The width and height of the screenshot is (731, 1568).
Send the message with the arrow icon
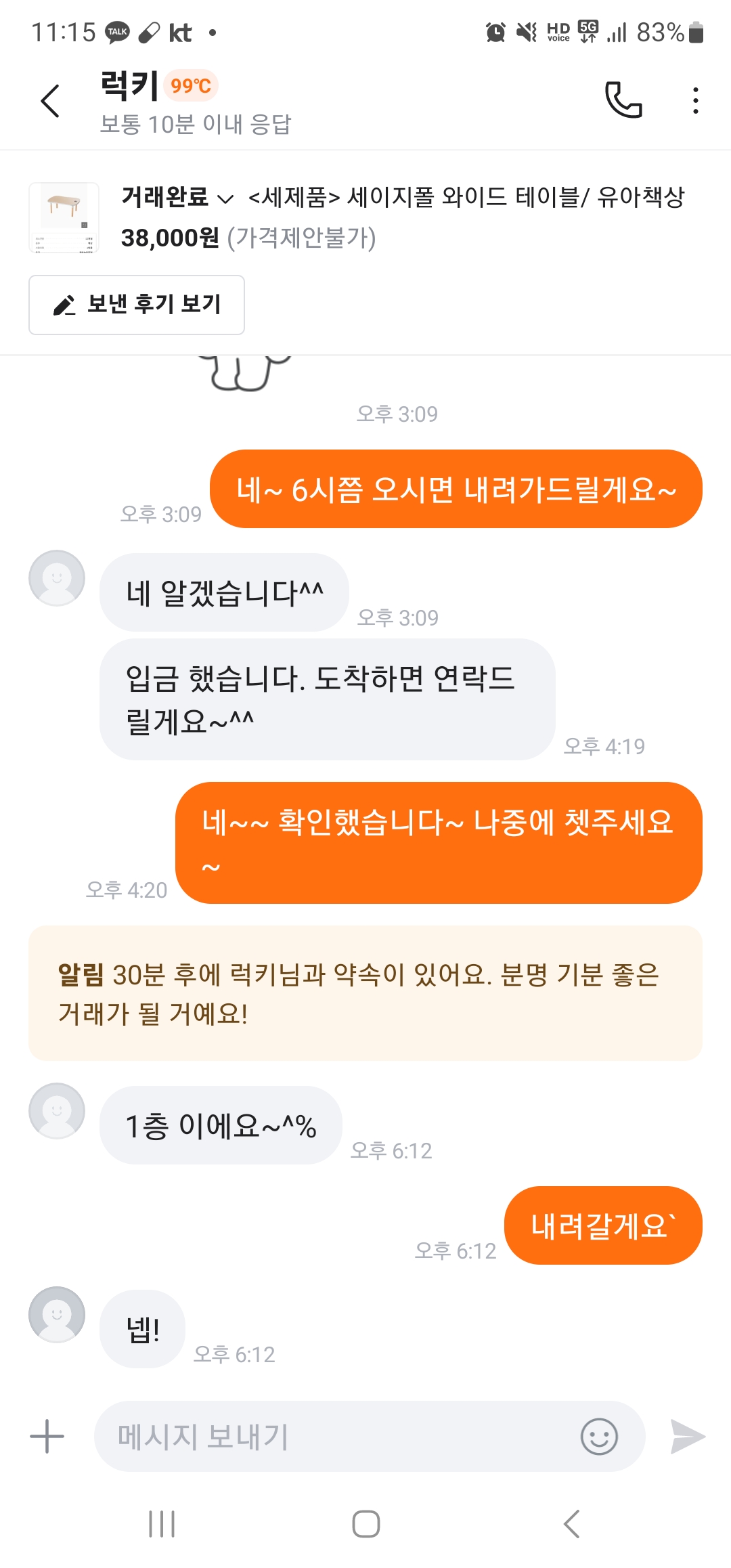(687, 1436)
